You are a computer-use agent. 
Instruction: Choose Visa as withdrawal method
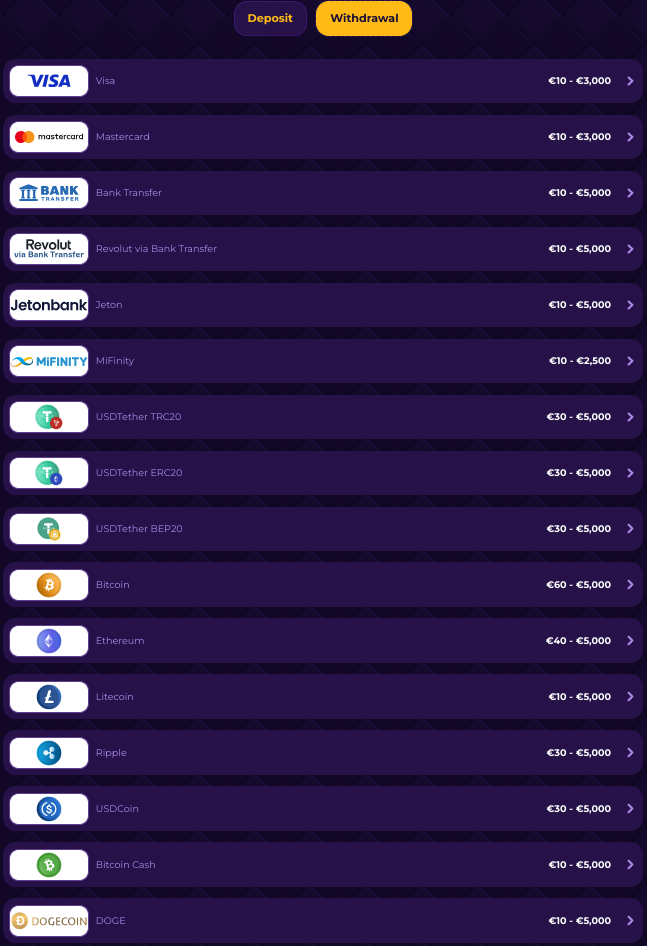tap(323, 81)
